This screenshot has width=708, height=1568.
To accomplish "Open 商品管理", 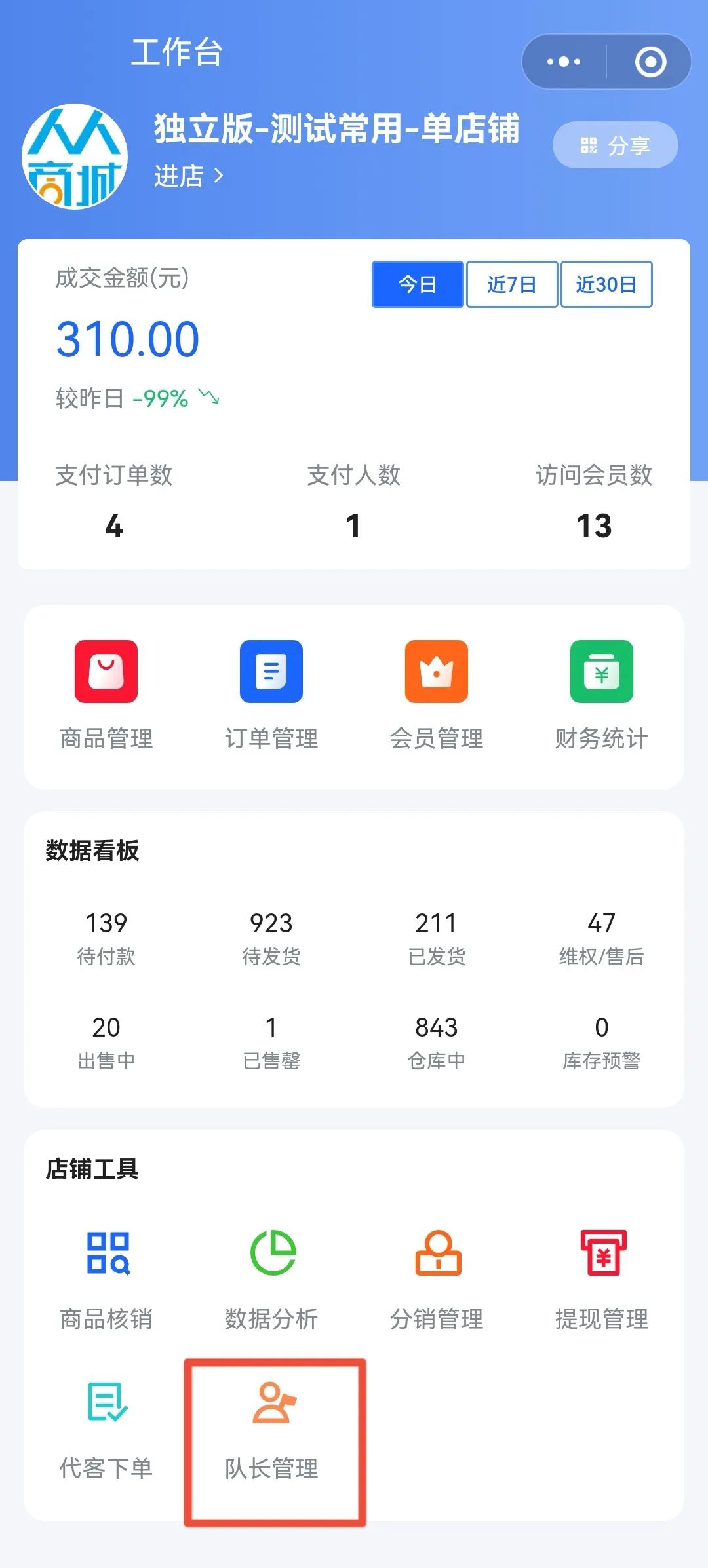I will (x=106, y=695).
